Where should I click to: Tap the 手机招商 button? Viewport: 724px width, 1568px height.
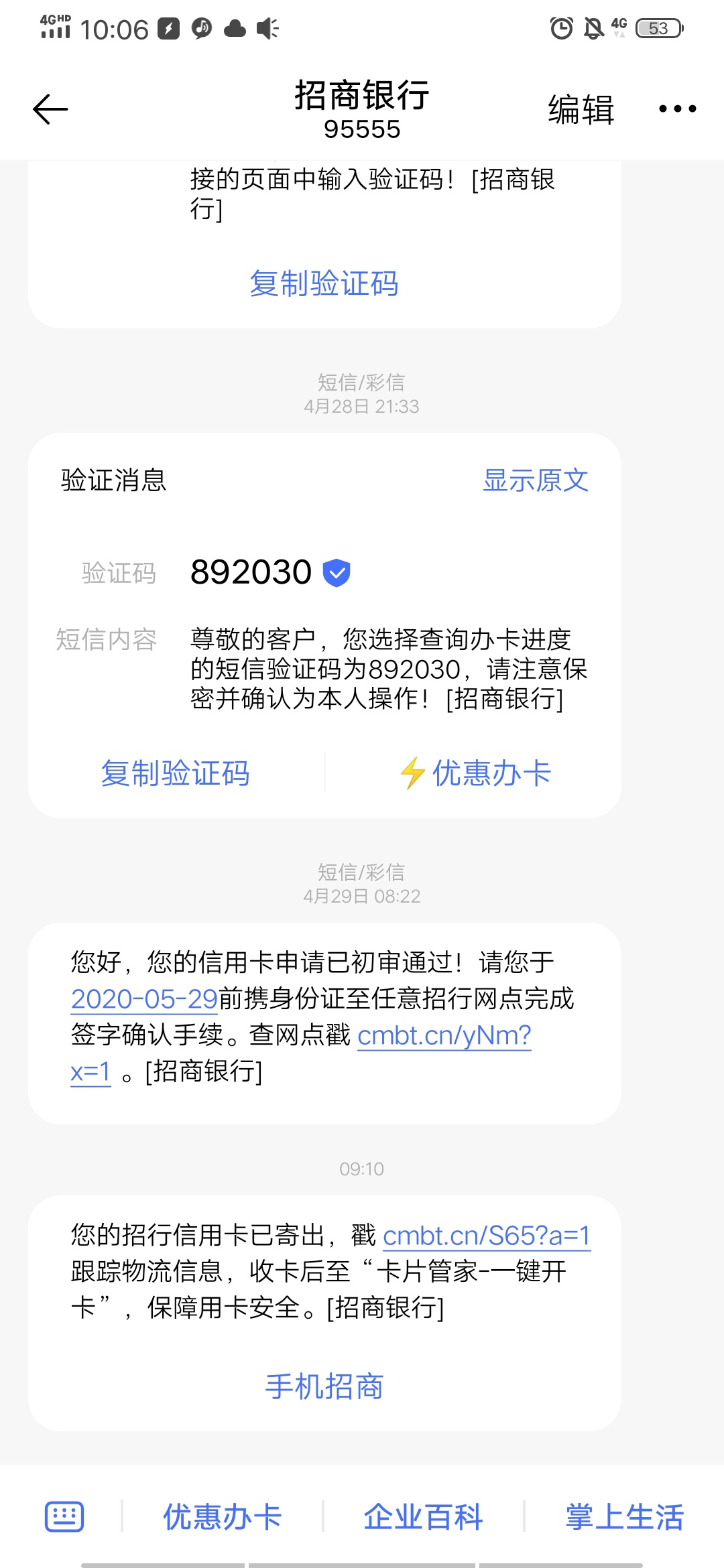(324, 1386)
